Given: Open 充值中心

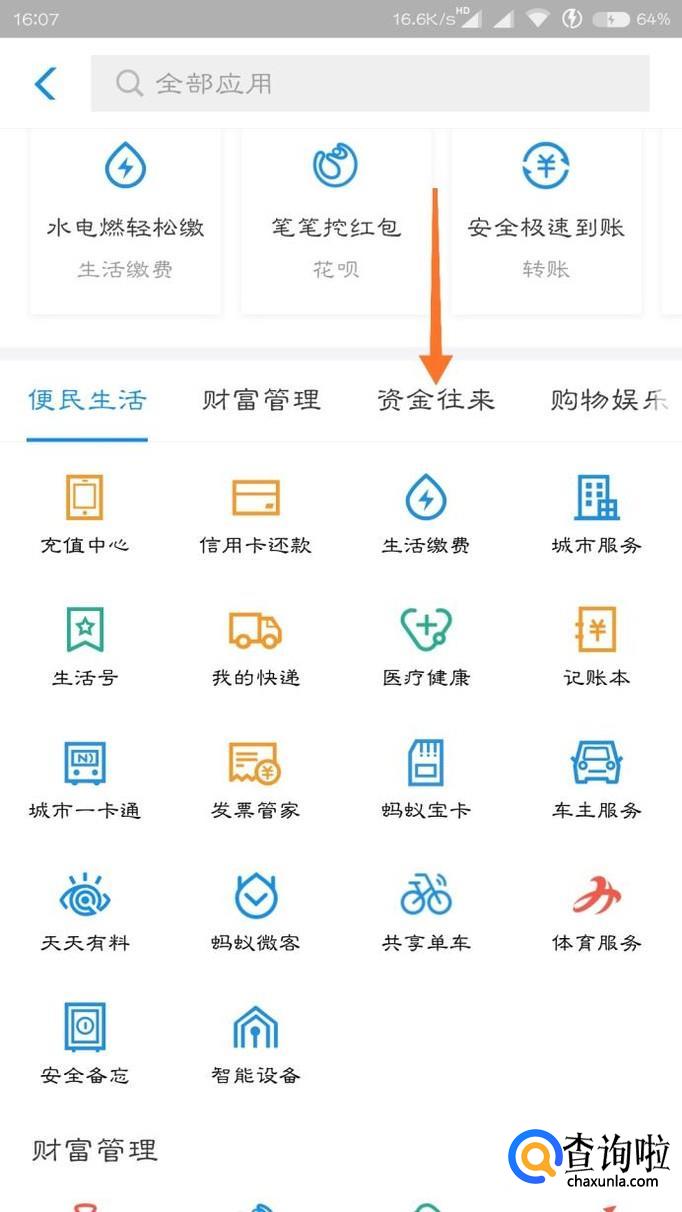Looking at the screenshot, I should [85, 514].
